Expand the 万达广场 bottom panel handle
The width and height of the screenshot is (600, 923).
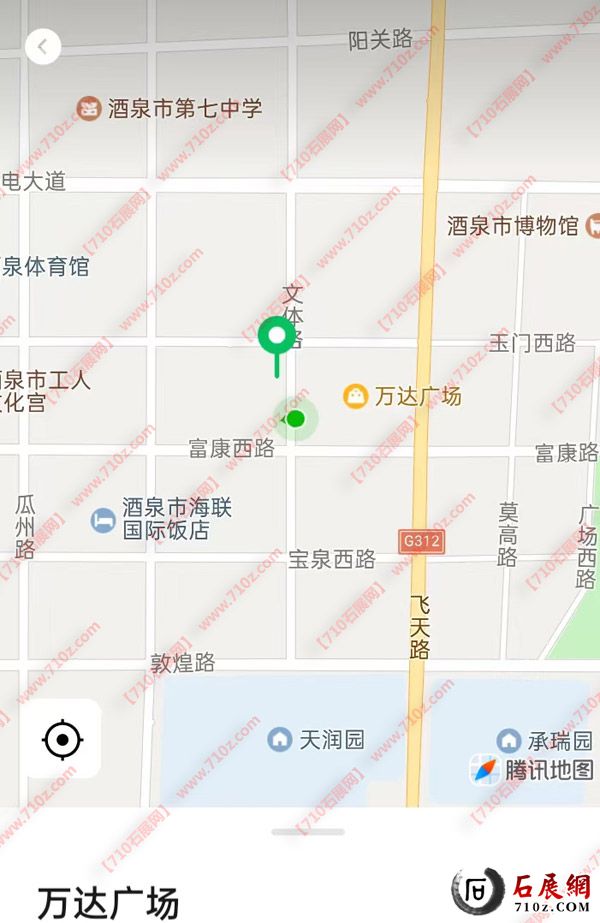[308, 832]
